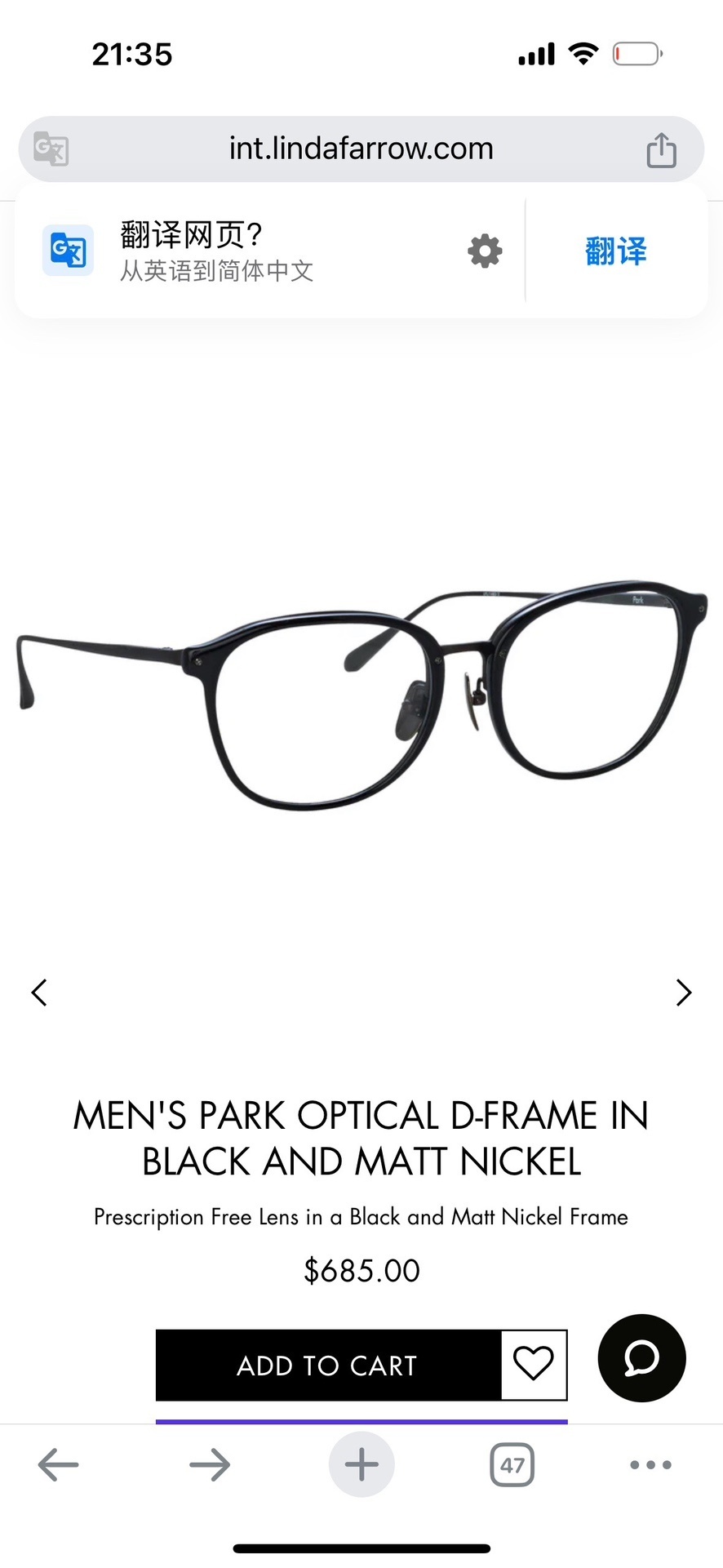Open the translate icon in the address bar
Screen dimensions: 723x1568
tap(51, 149)
